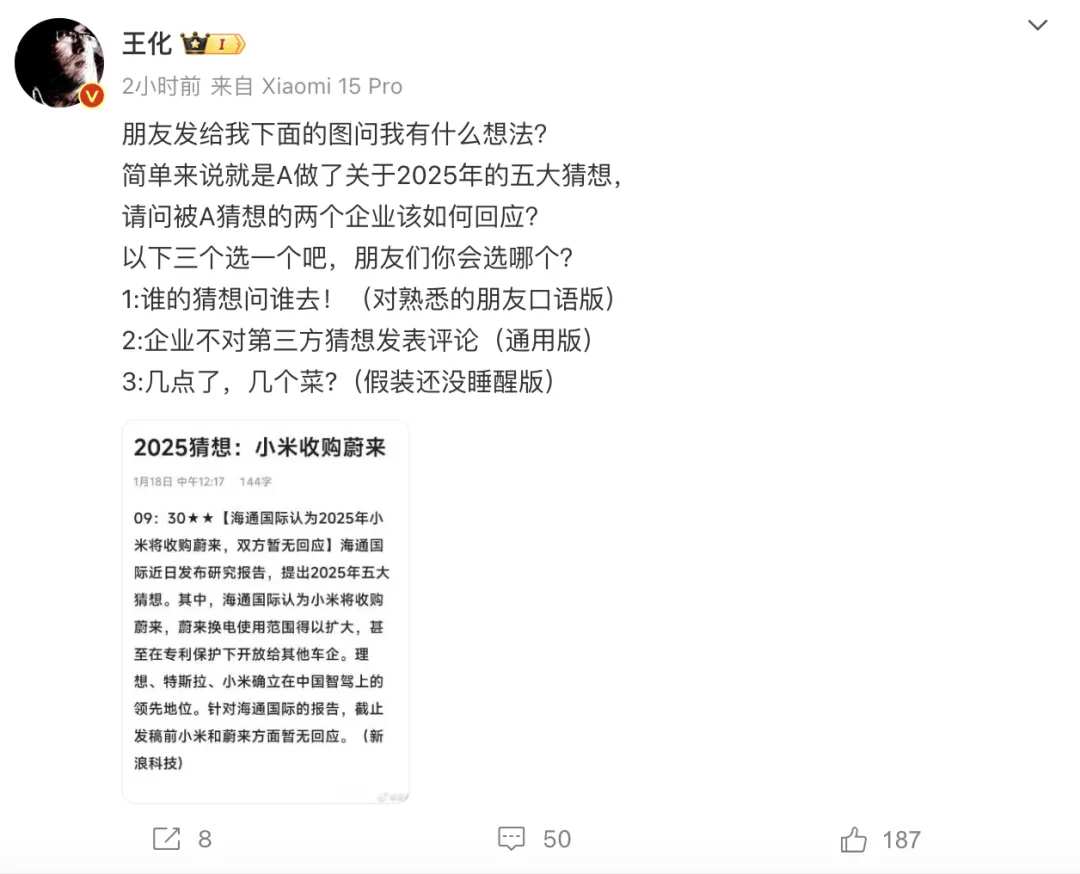Open 王化's profile avatar

click(x=60, y=62)
